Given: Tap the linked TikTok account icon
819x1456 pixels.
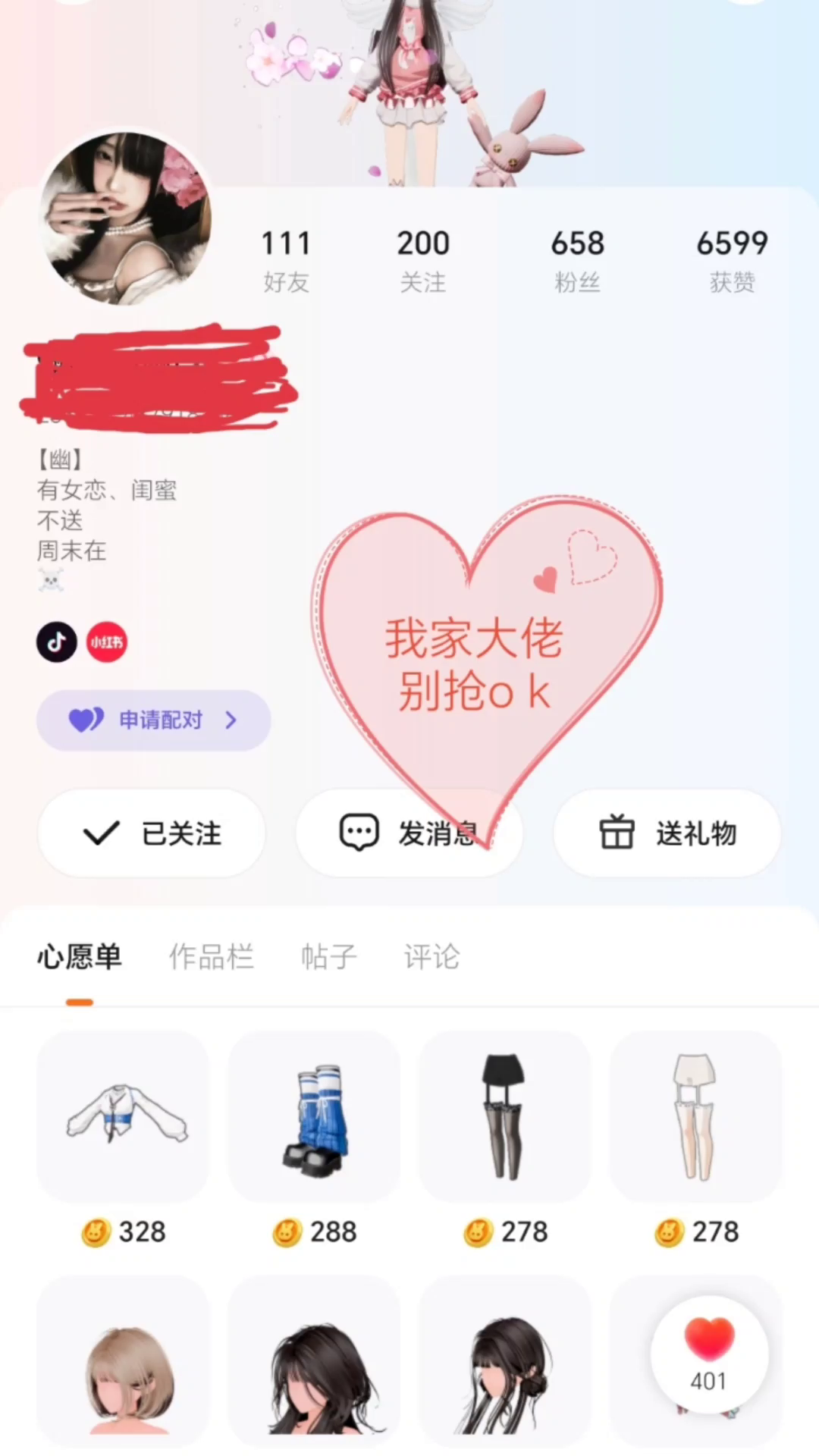Looking at the screenshot, I should [x=57, y=642].
